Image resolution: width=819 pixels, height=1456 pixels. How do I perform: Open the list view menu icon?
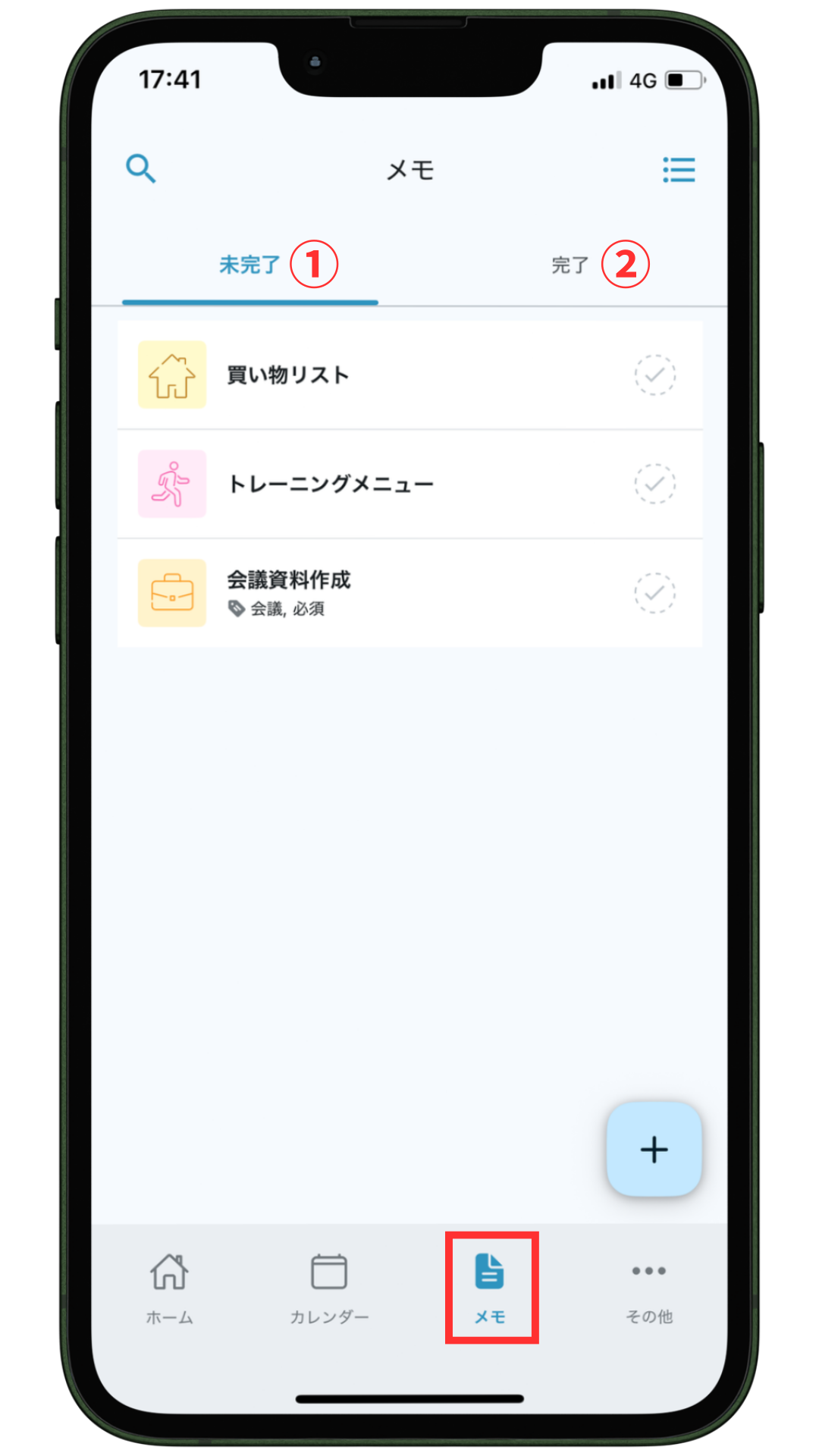[679, 170]
